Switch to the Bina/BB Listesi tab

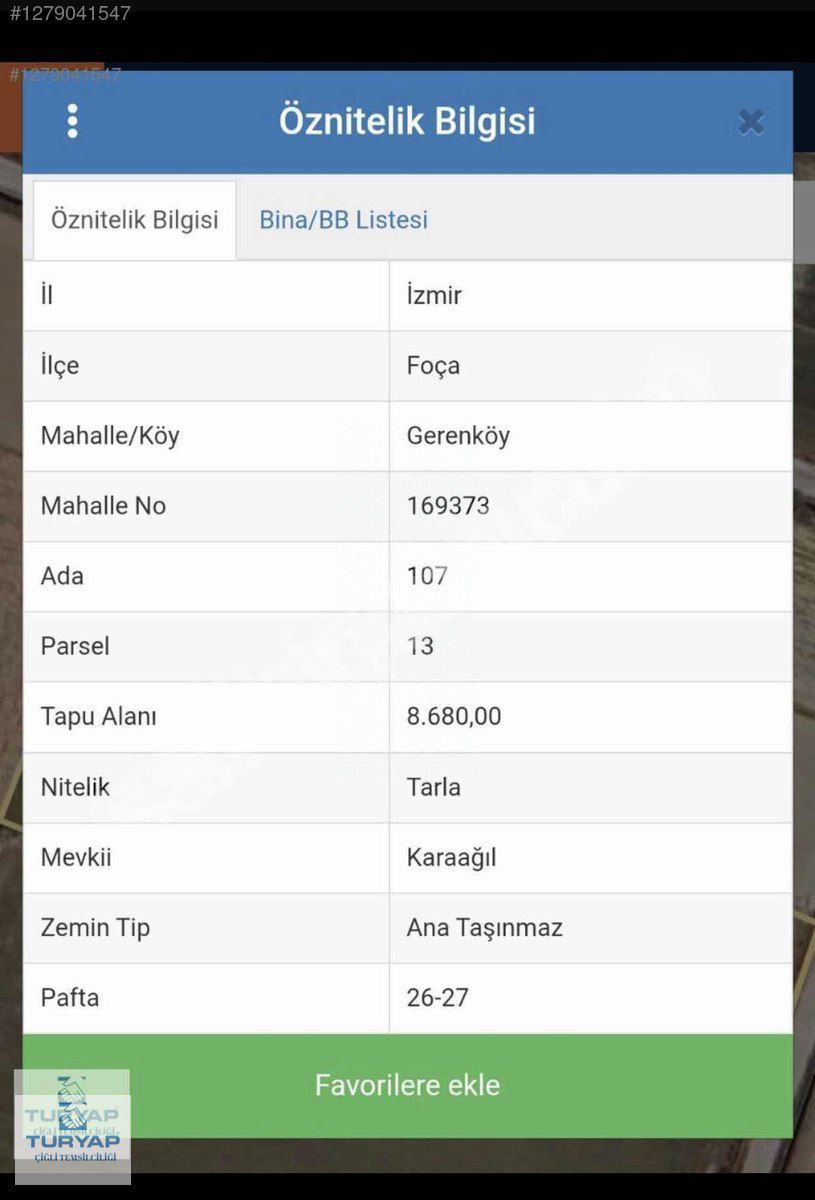(x=343, y=220)
